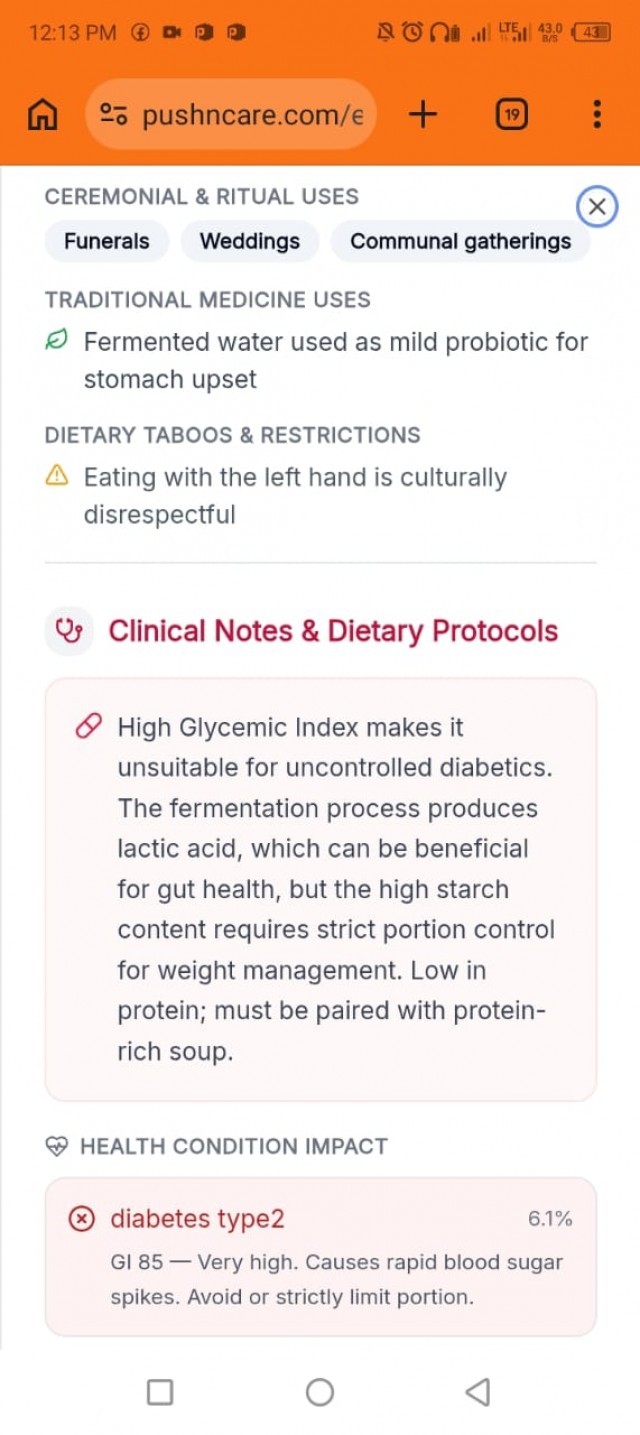Viewport: 640px width, 1435px height.
Task: View site information for pushncare.com
Action: pyautogui.click(x=114, y=115)
